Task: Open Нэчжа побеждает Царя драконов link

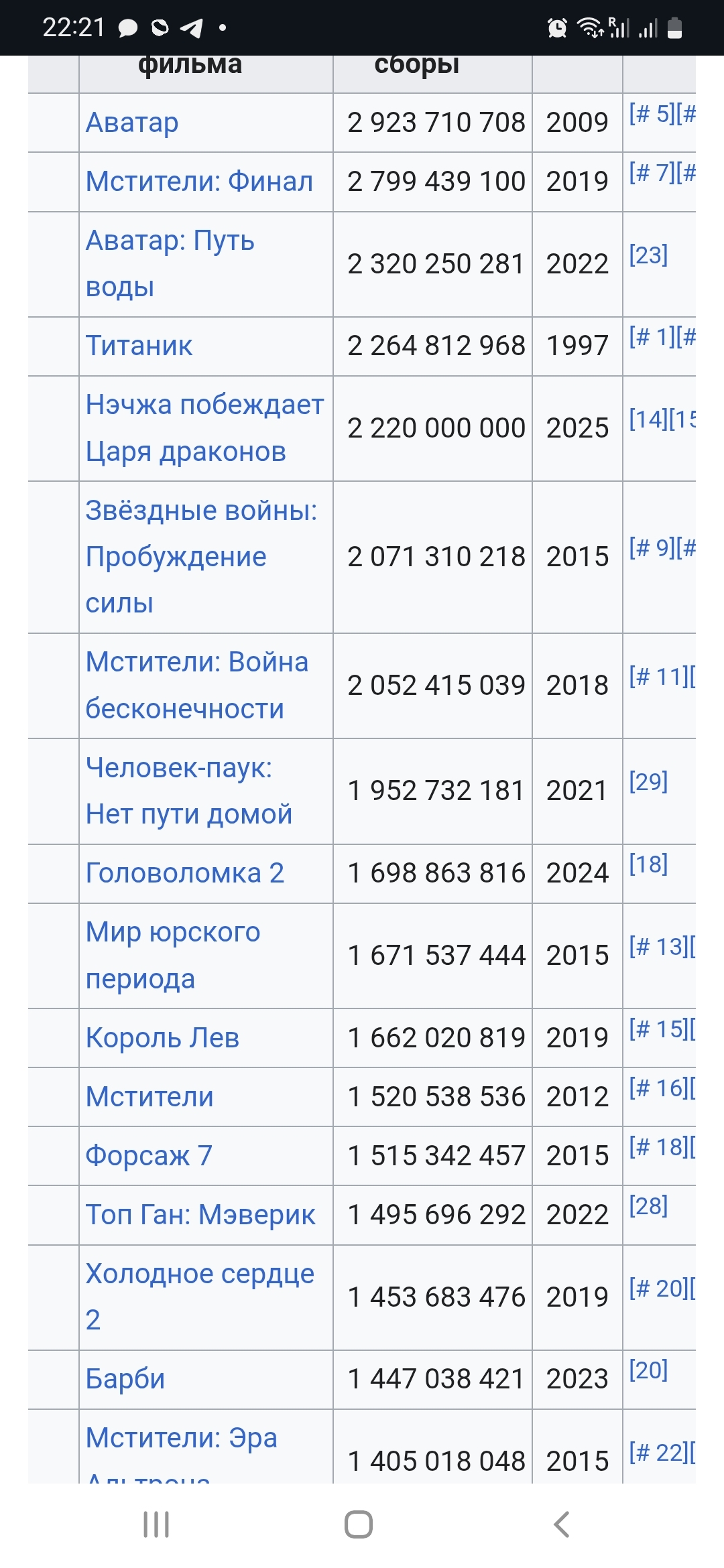Action: (x=204, y=405)
